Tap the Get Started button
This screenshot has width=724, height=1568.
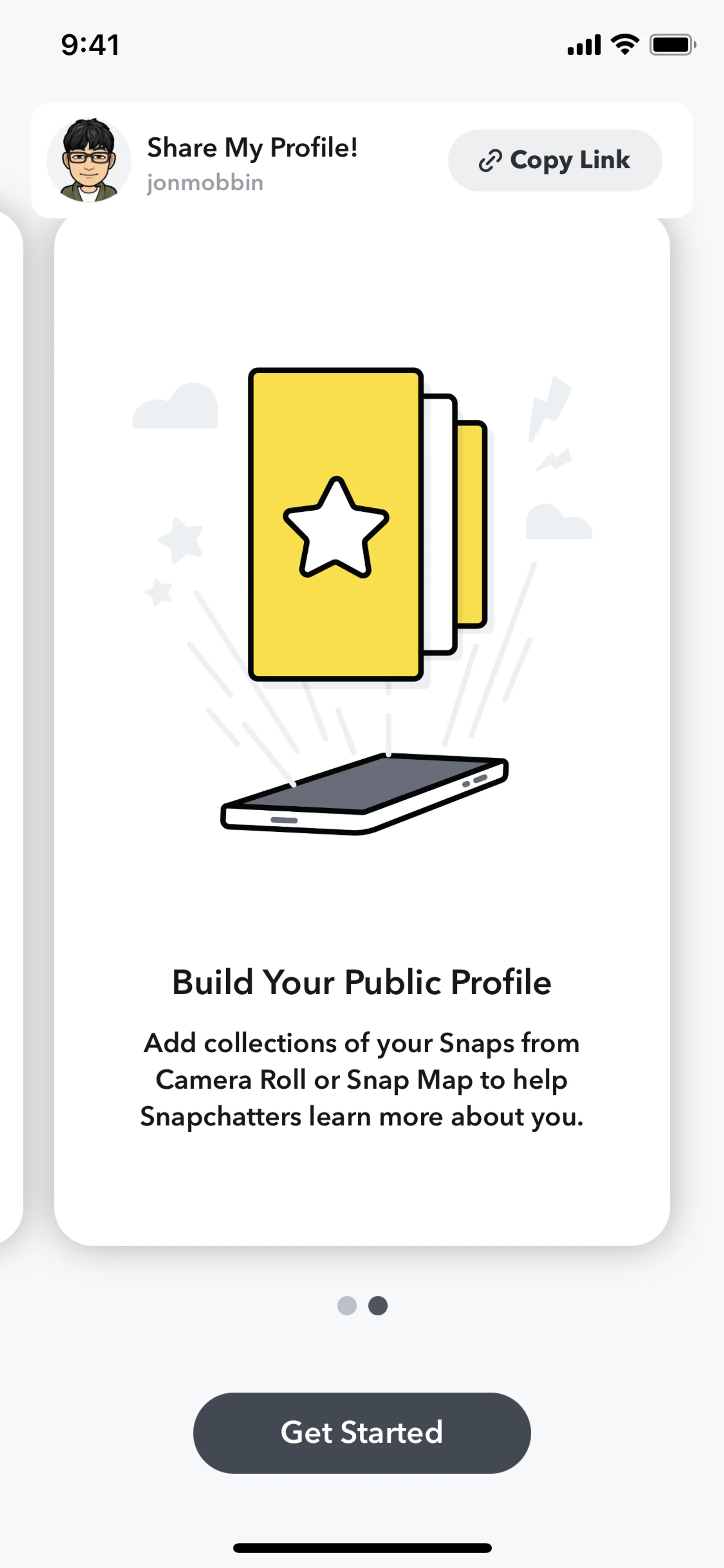pyautogui.click(x=361, y=1432)
